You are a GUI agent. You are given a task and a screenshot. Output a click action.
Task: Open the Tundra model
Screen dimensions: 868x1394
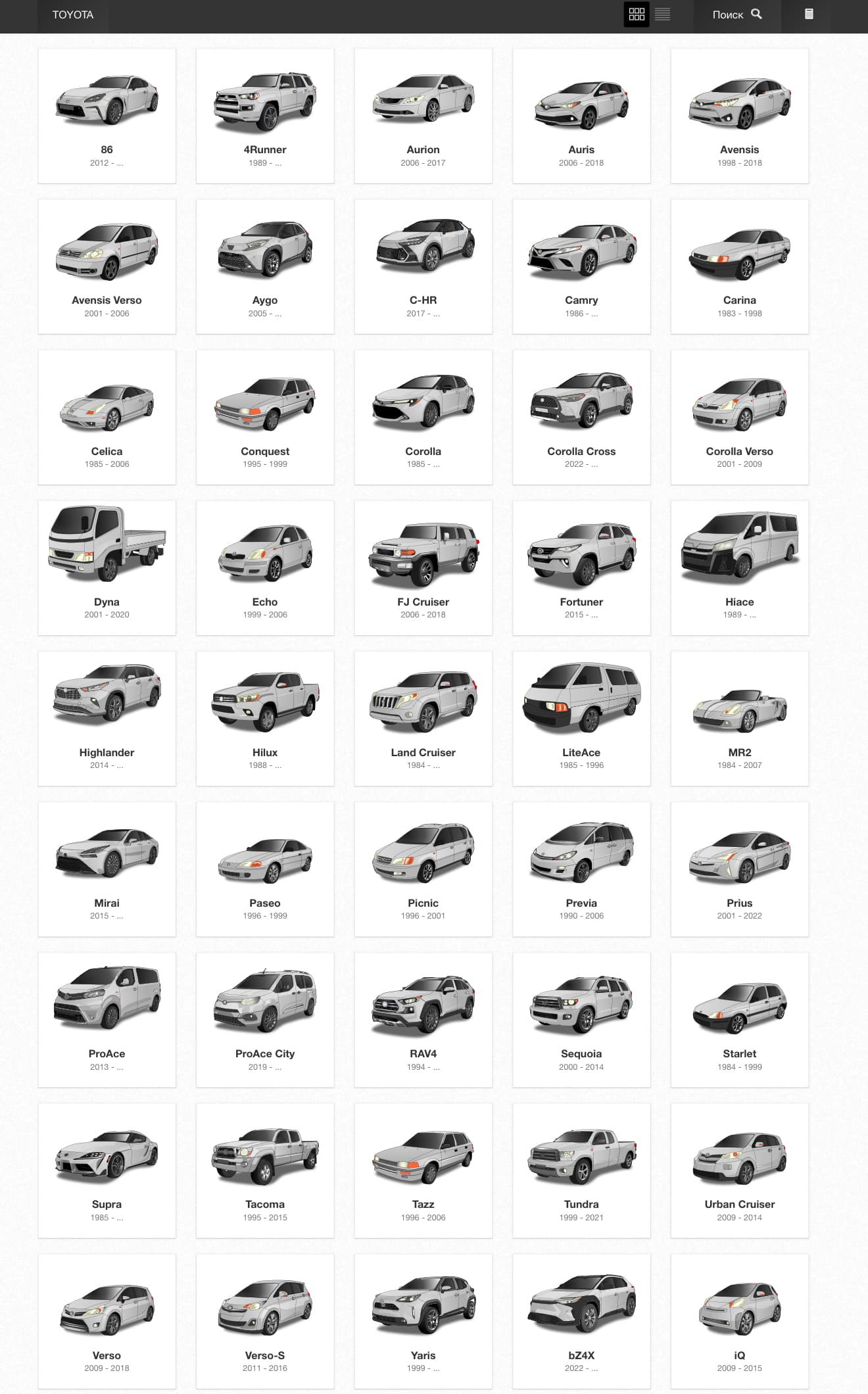(x=581, y=1170)
